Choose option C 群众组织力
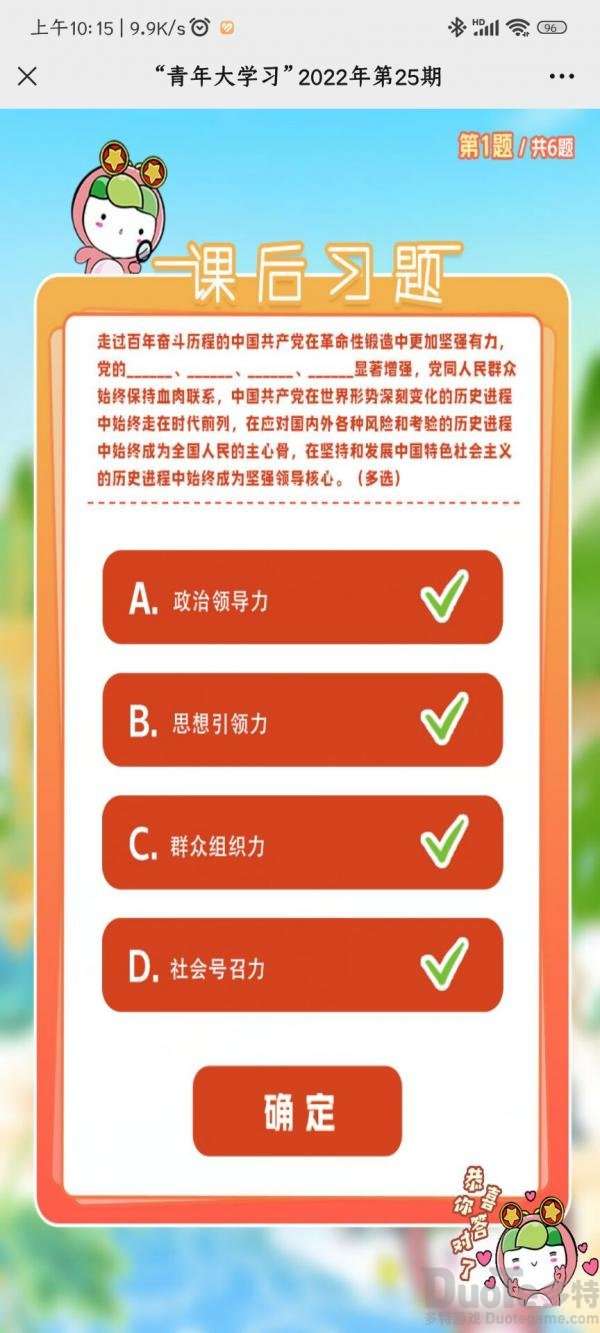This screenshot has width=600, height=1333. pyautogui.click(x=302, y=843)
